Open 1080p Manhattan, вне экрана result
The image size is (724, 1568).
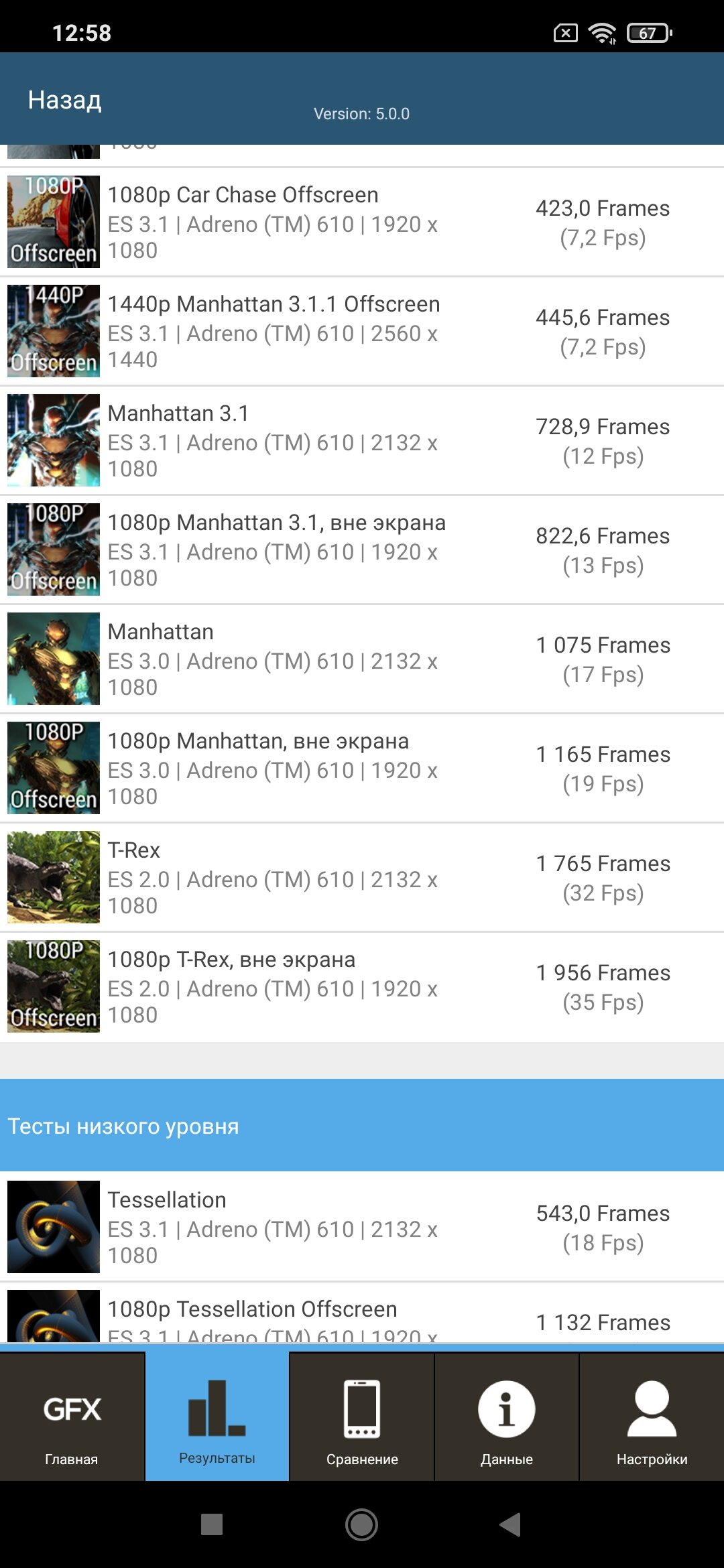(x=362, y=768)
